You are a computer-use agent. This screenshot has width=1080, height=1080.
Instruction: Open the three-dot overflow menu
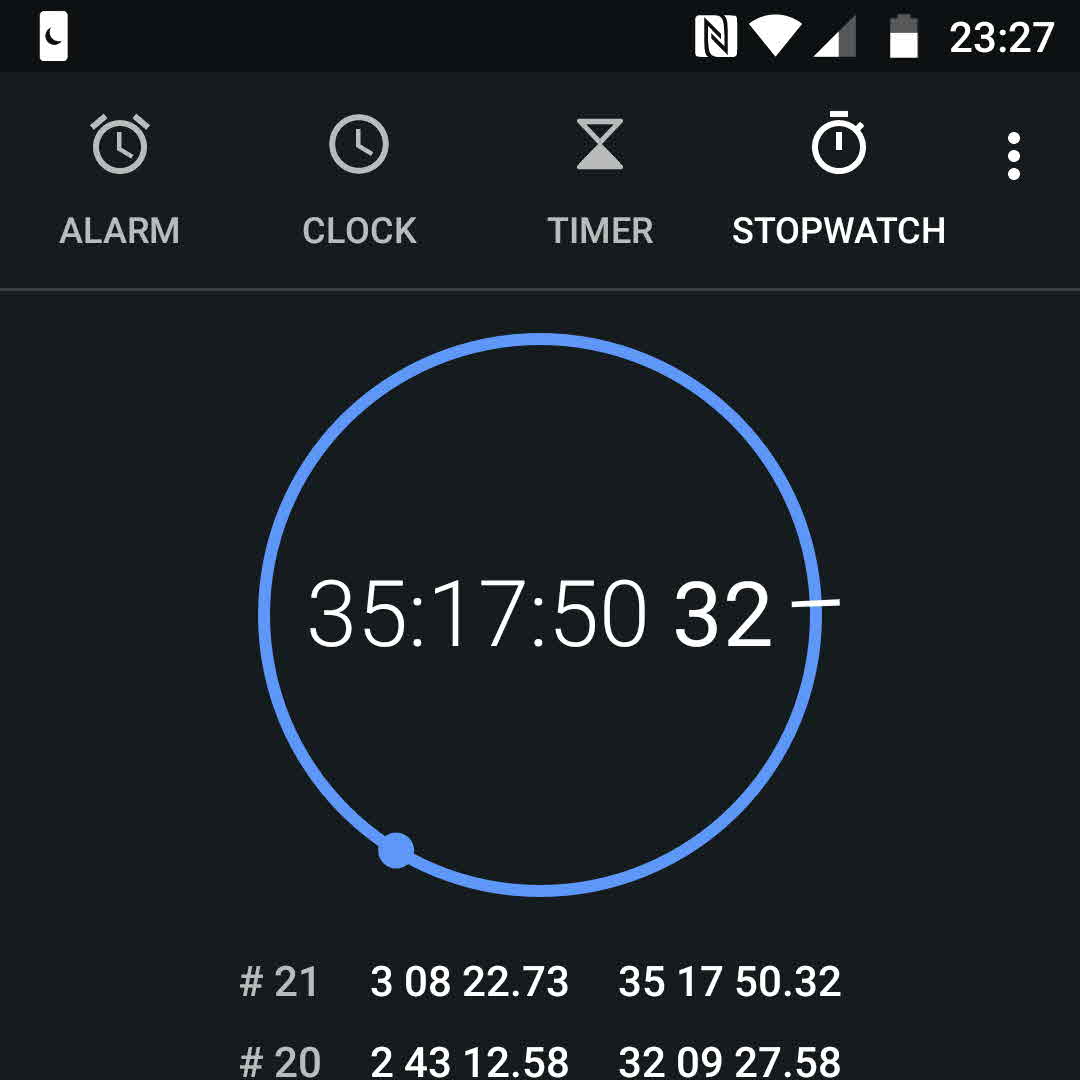tap(1013, 156)
